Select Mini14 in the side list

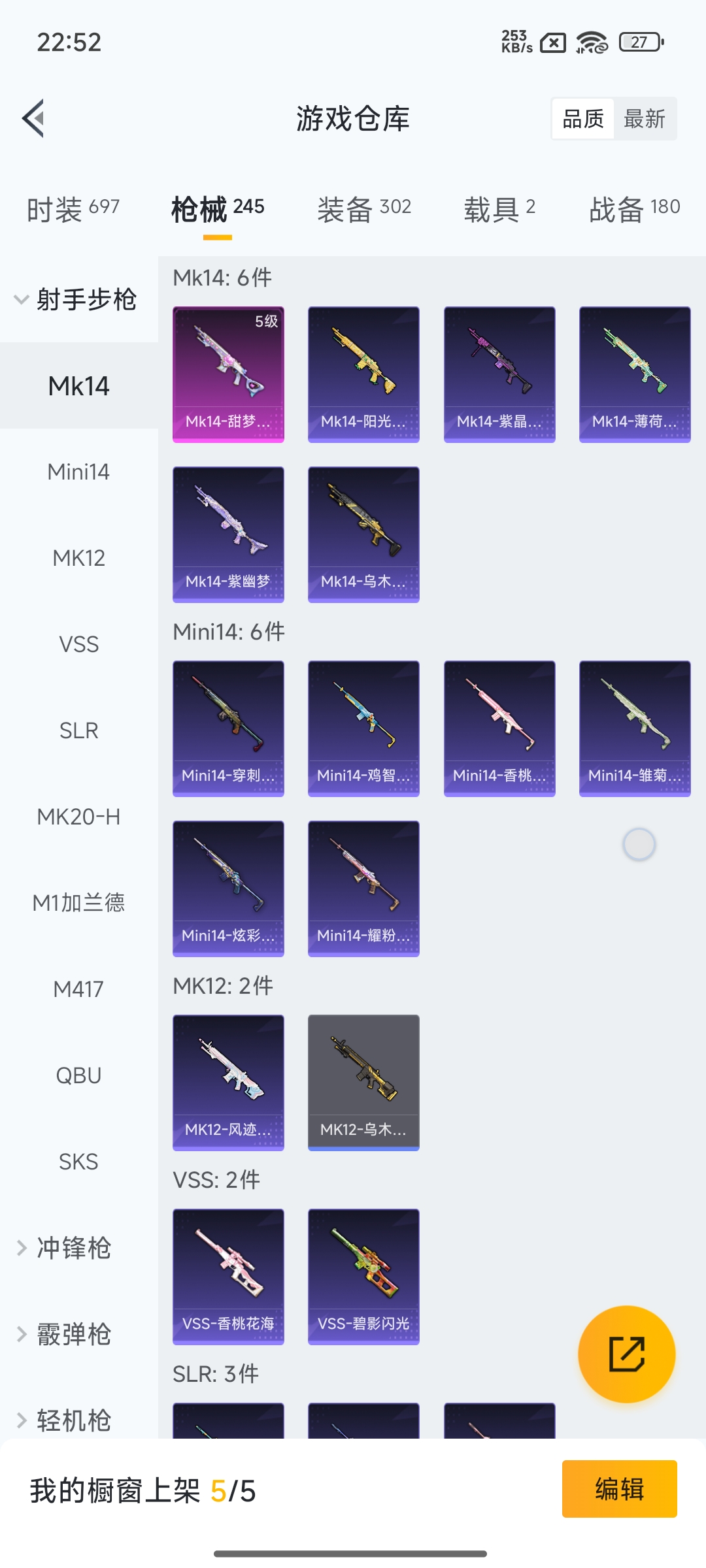coord(78,472)
